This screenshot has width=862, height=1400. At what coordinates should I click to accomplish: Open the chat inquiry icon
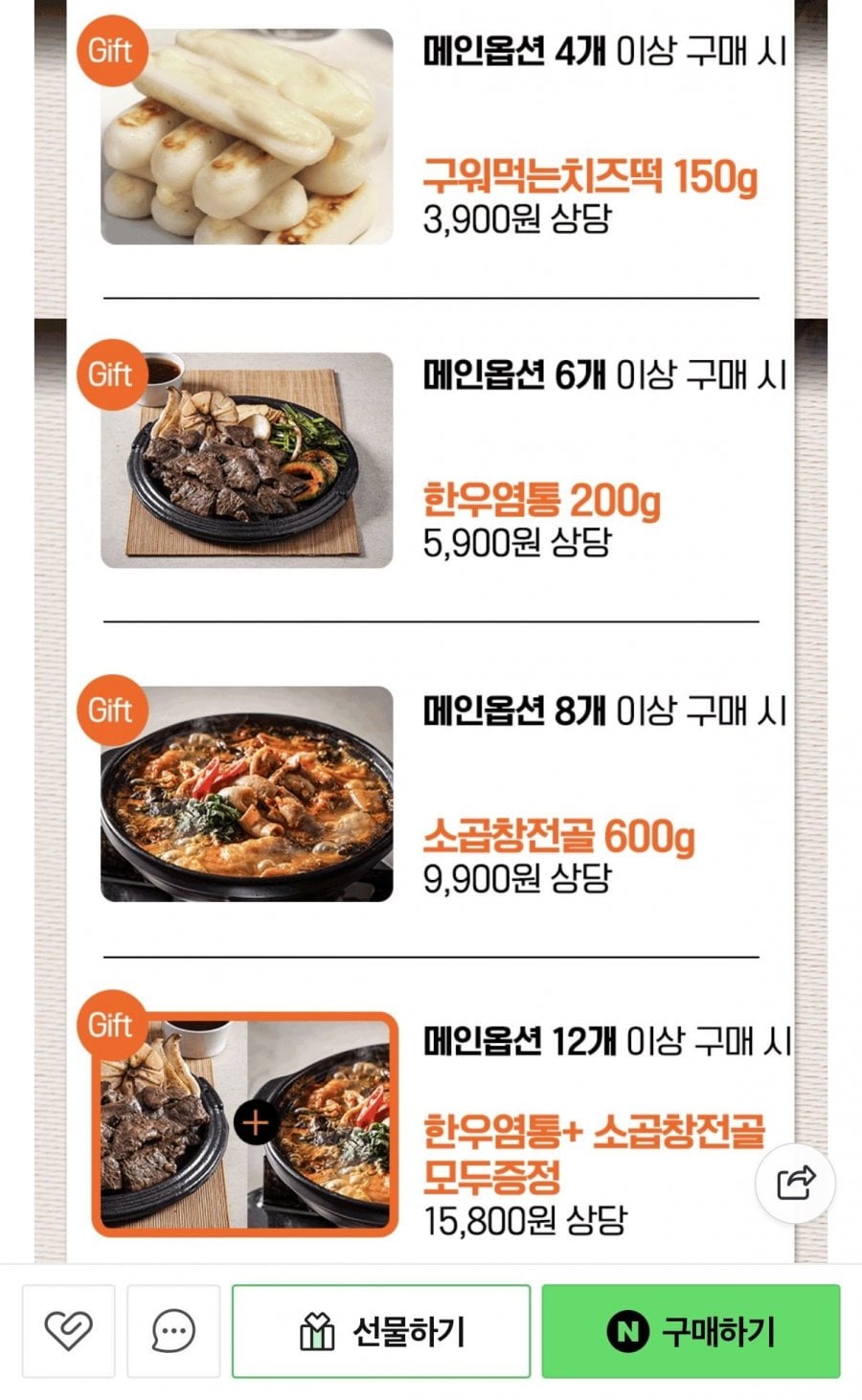173,1331
